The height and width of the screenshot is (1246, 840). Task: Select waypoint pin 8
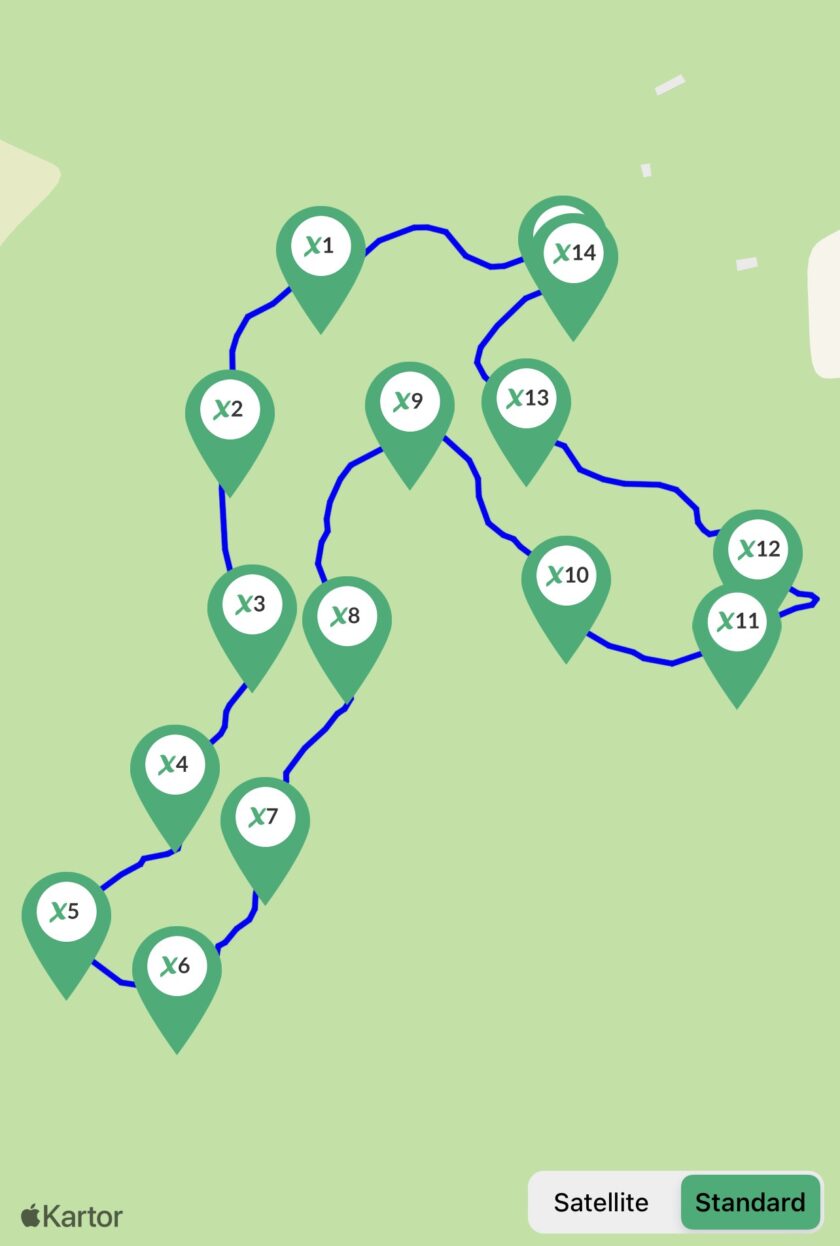point(346,615)
